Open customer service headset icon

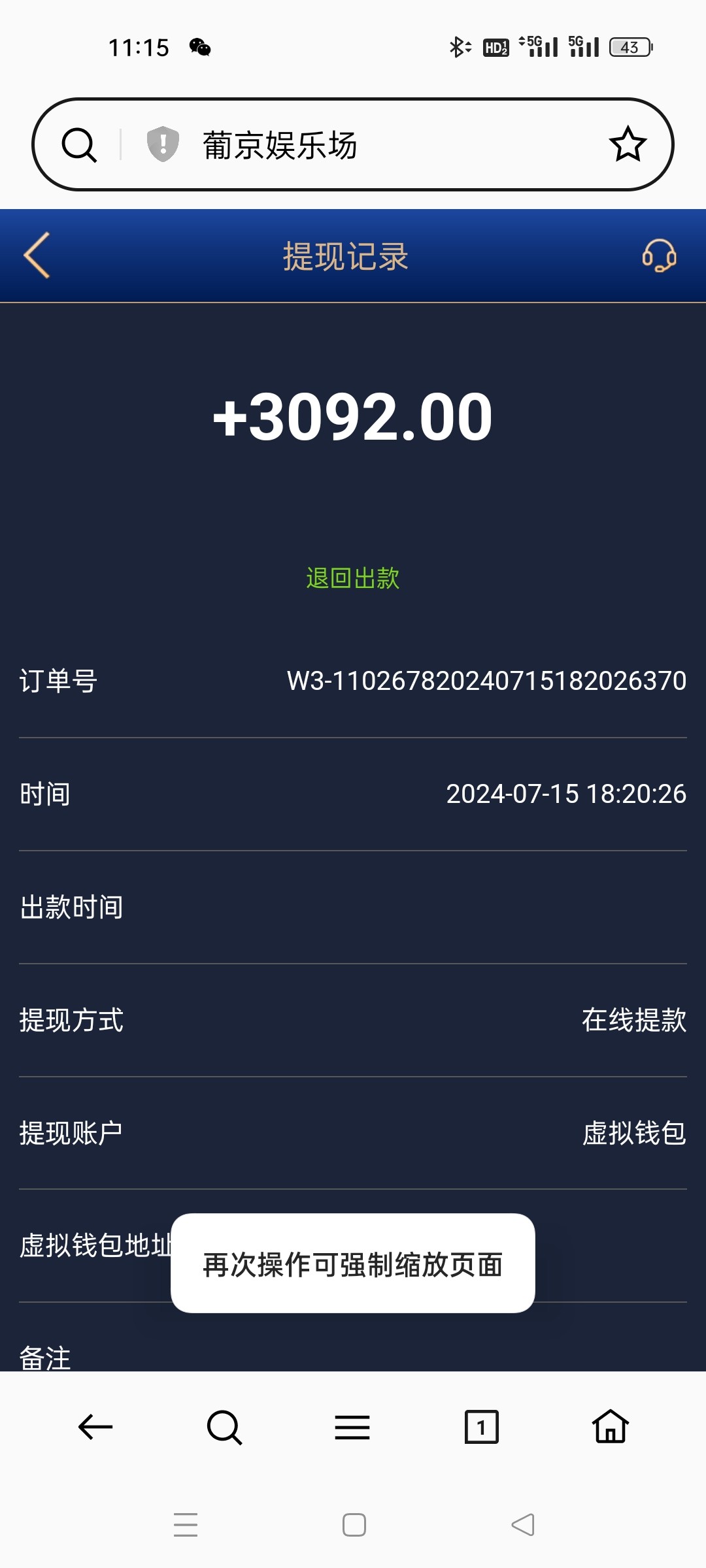tap(659, 255)
